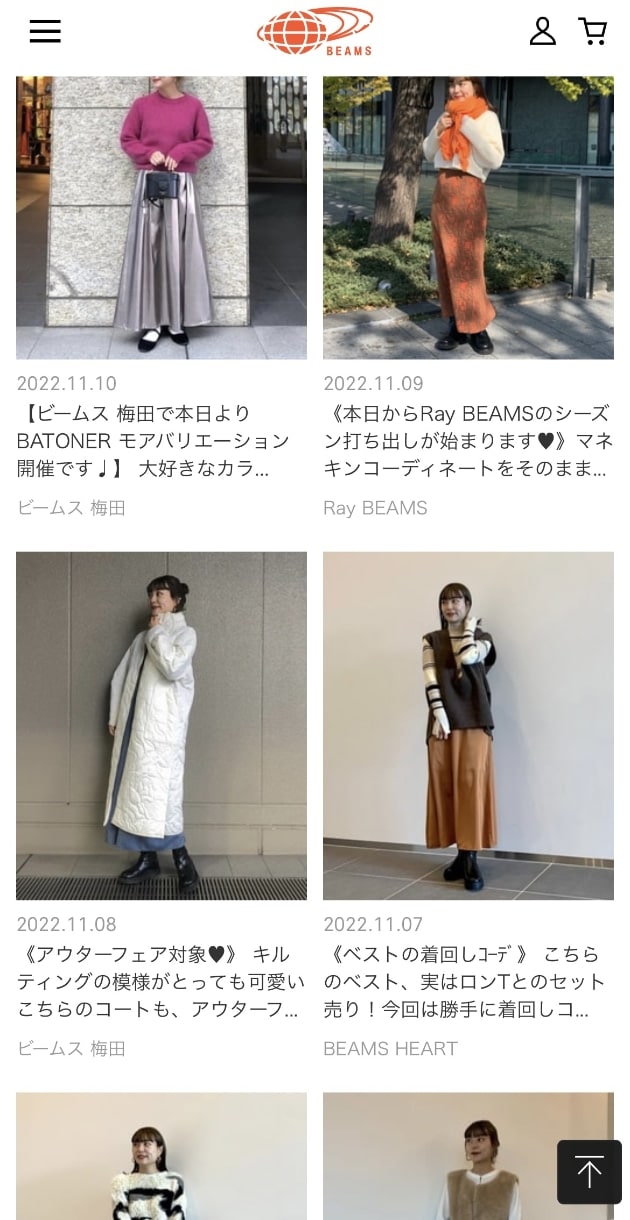Open the user account icon
The height and width of the screenshot is (1220, 630).
point(542,32)
